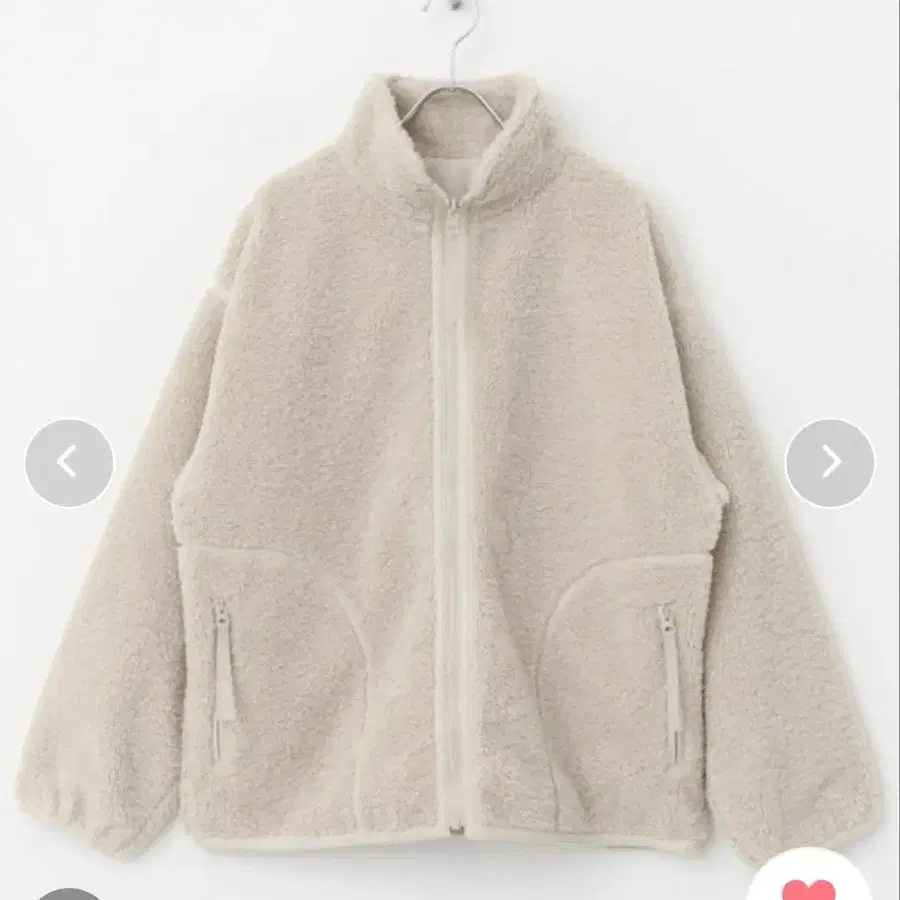Show the previous product image

(x=68, y=462)
